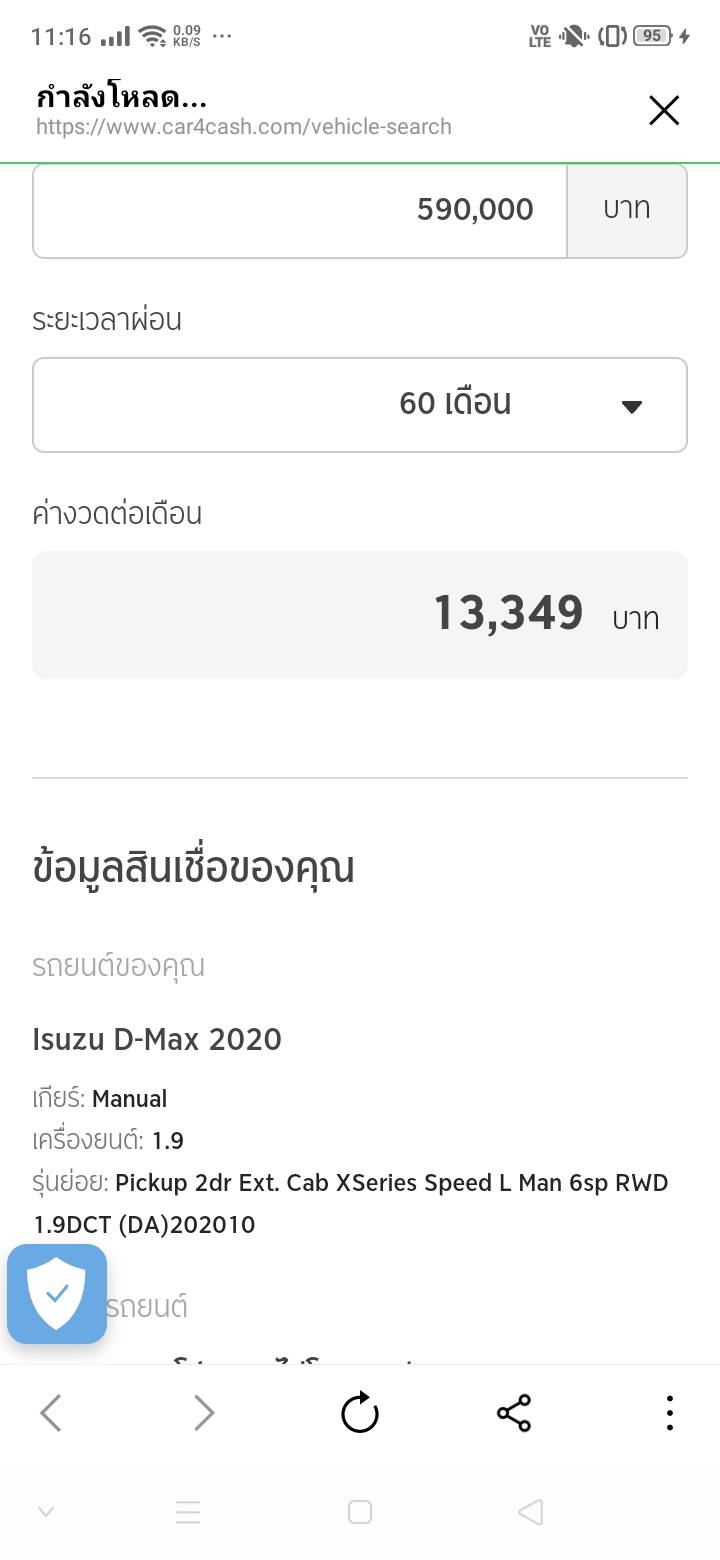Go back to the previous web page
720x1560 pixels.
click(51, 1413)
